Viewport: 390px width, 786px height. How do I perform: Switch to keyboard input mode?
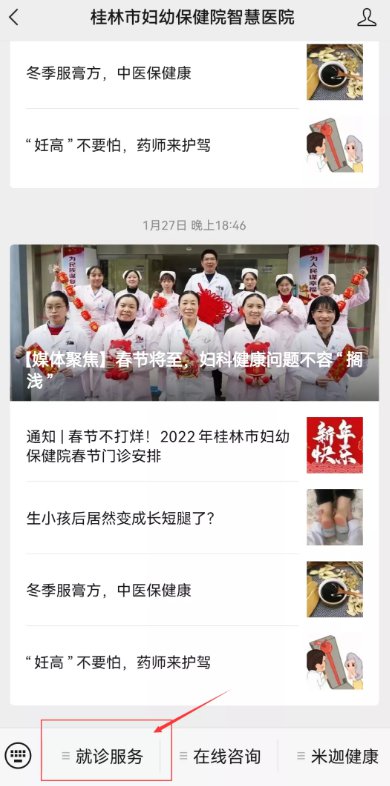[18, 755]
